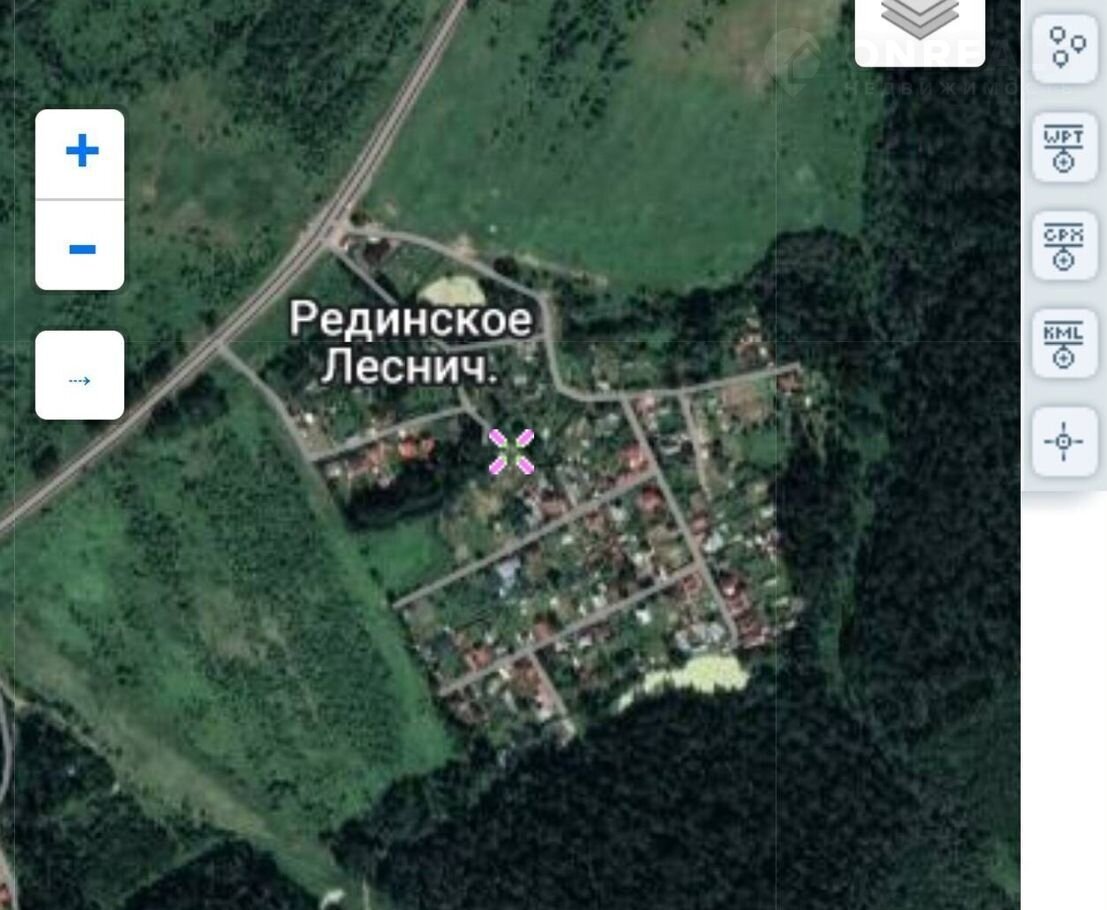Center the map with the crosshair tool
This screenshot has width=1107, height=910.
point(1064,441)
